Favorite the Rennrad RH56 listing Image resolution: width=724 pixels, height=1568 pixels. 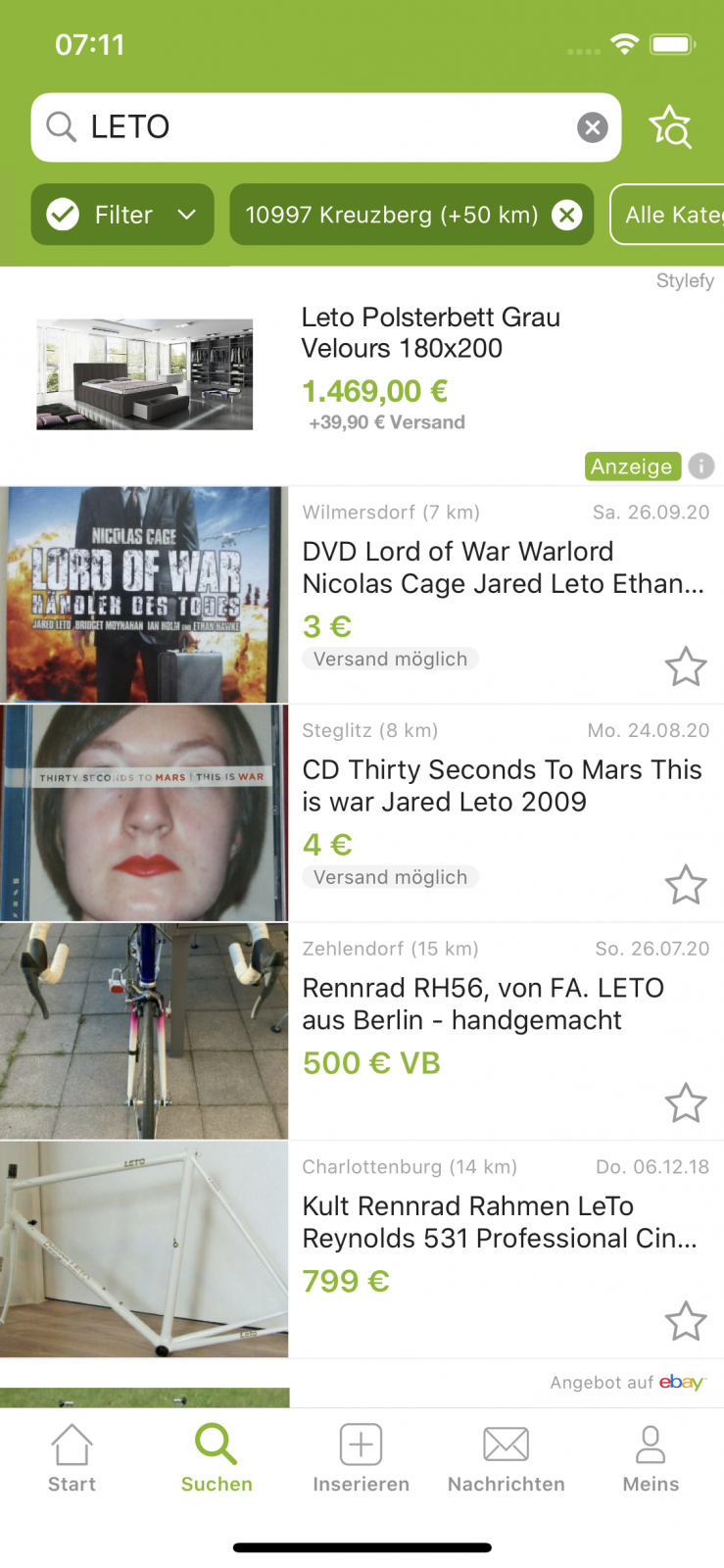point(685,1103)
